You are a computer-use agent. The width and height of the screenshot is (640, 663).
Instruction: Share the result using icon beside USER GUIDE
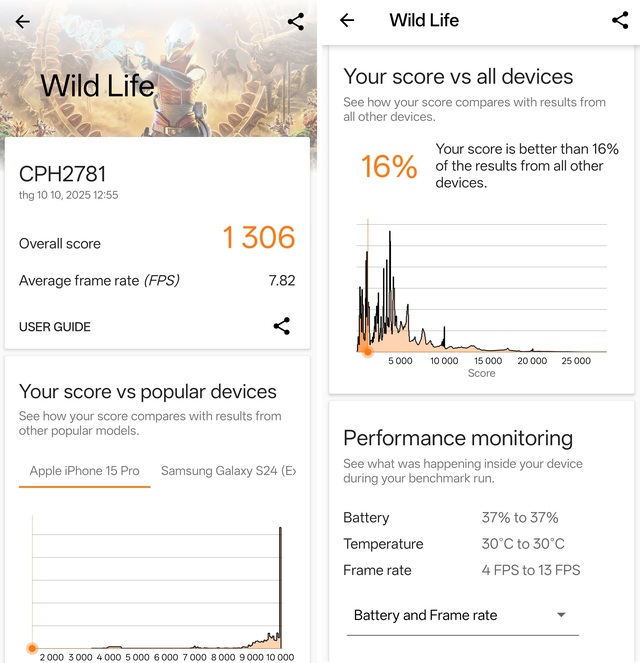[282, 326]
